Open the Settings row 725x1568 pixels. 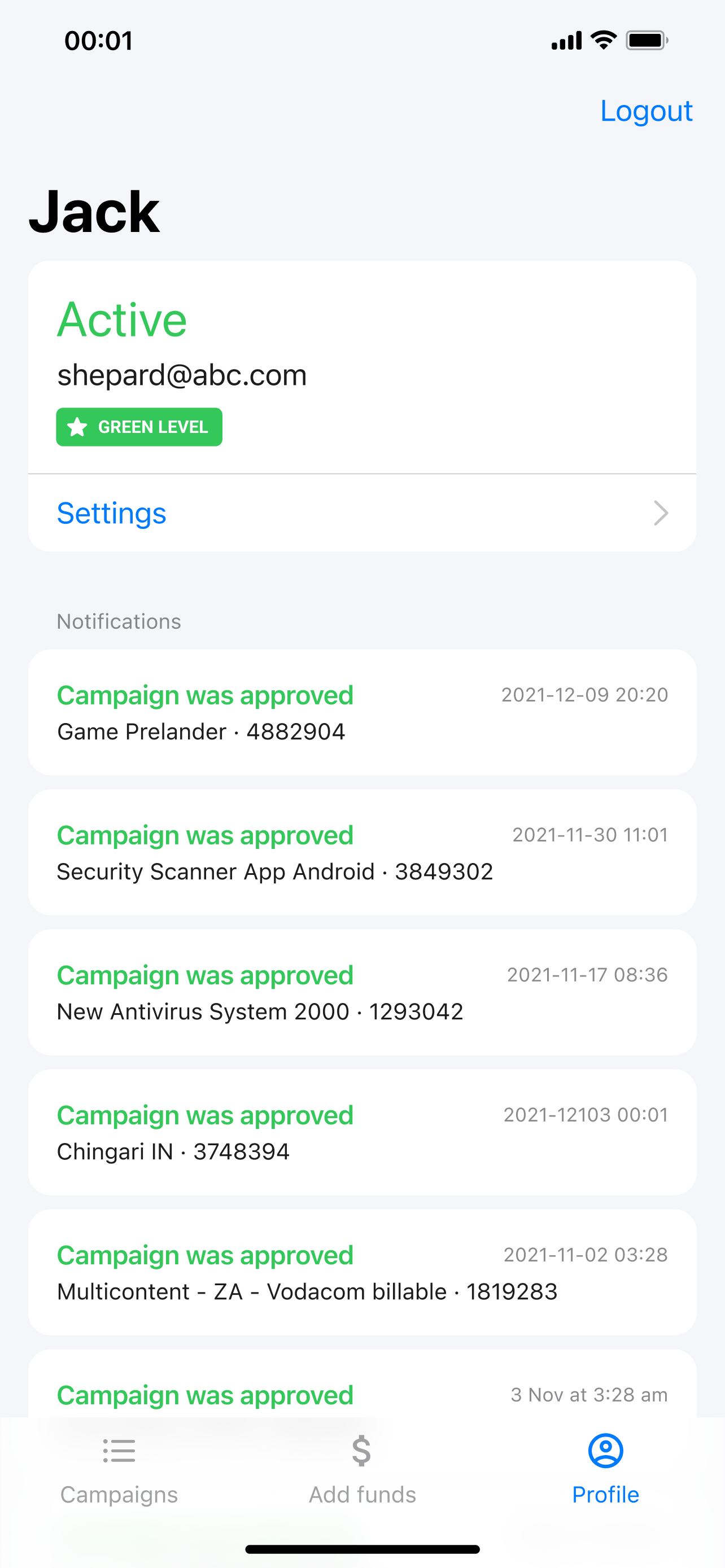coord(361,513)
